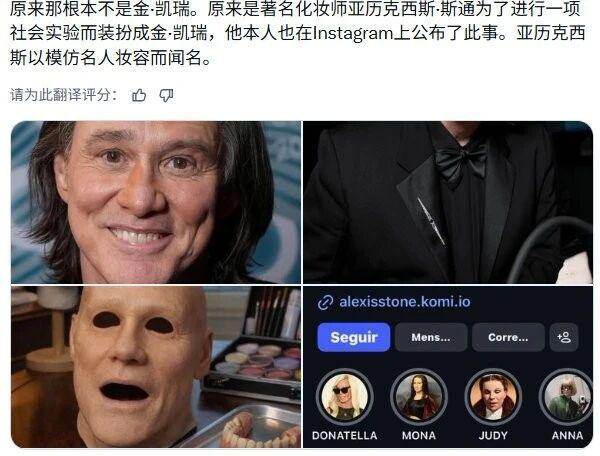Open the alexisstone.komi.io profile screenshot image
The height and width of the screenshot is (456, 600).
pos(448,367)
